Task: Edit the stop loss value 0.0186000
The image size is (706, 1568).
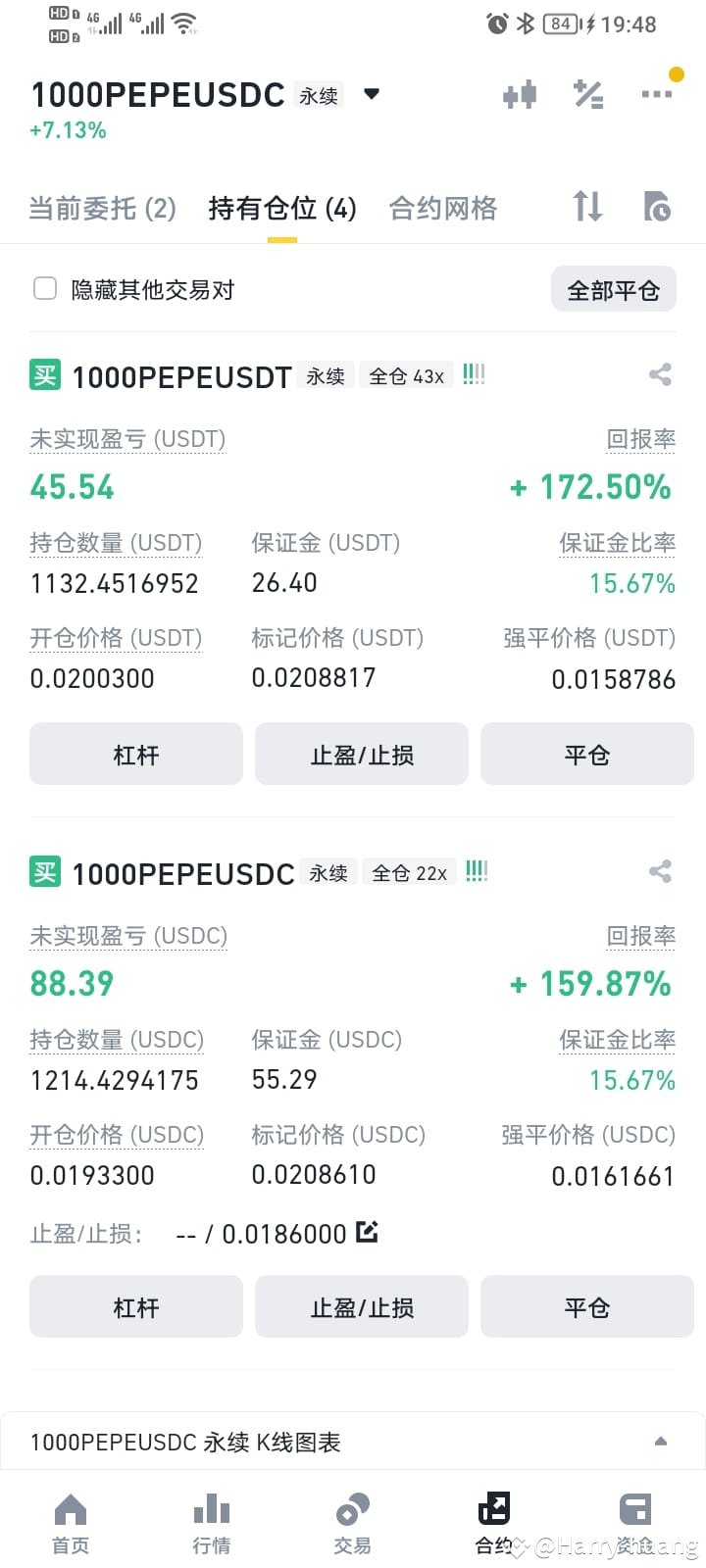Action: tap(367, 1233)
